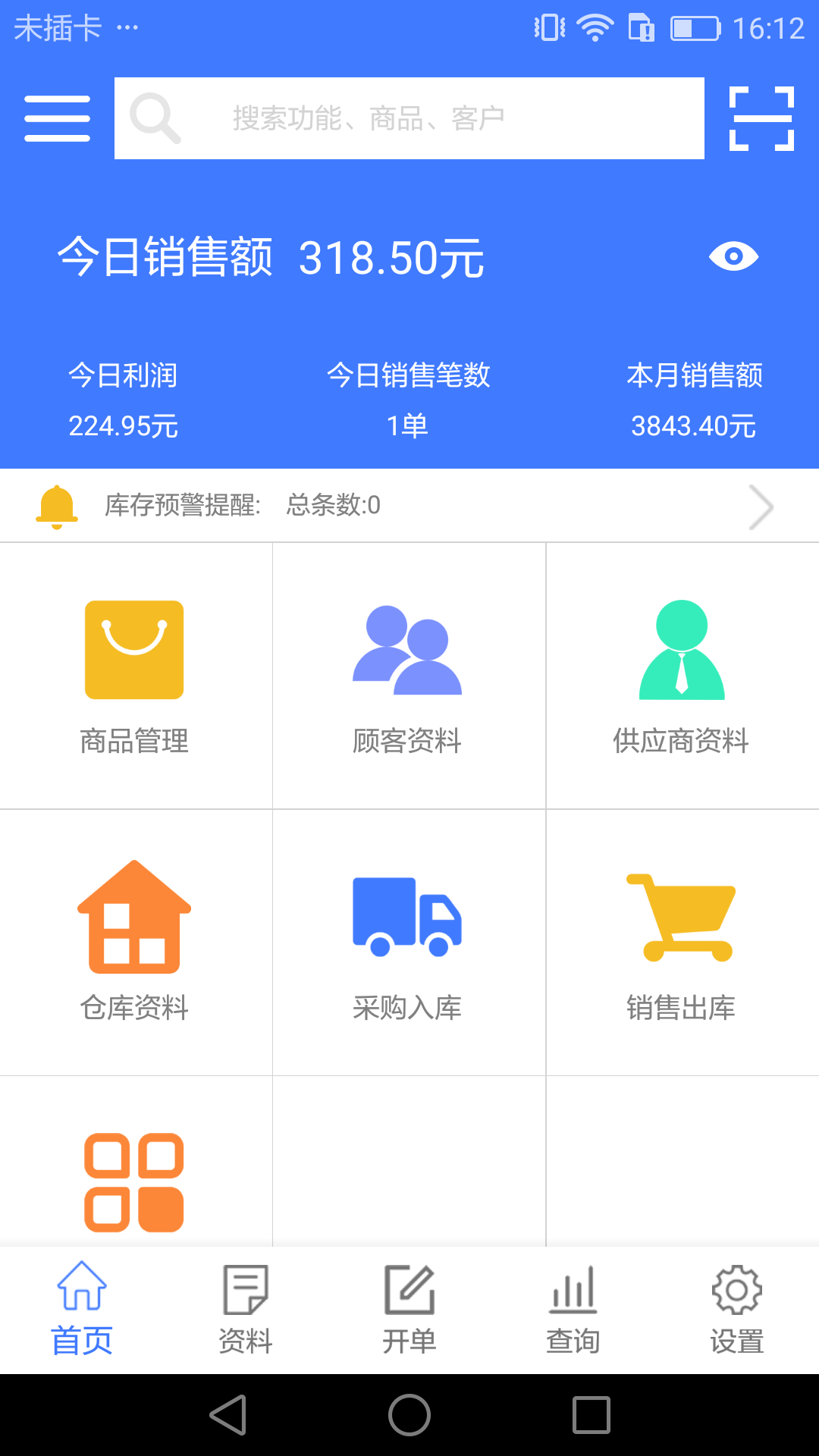
Task: Select the 供应商资料 supplier icon
Action: 682,651
